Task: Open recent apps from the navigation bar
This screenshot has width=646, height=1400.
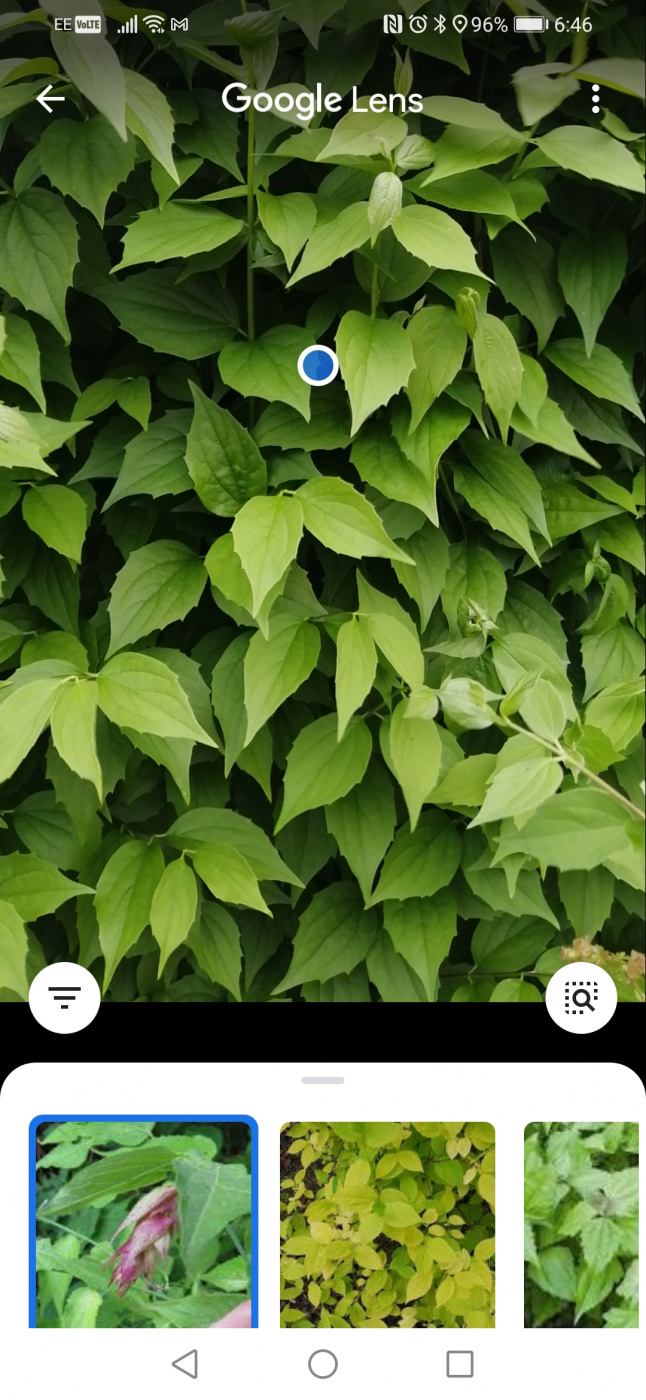Action: tap(459, 1363)
